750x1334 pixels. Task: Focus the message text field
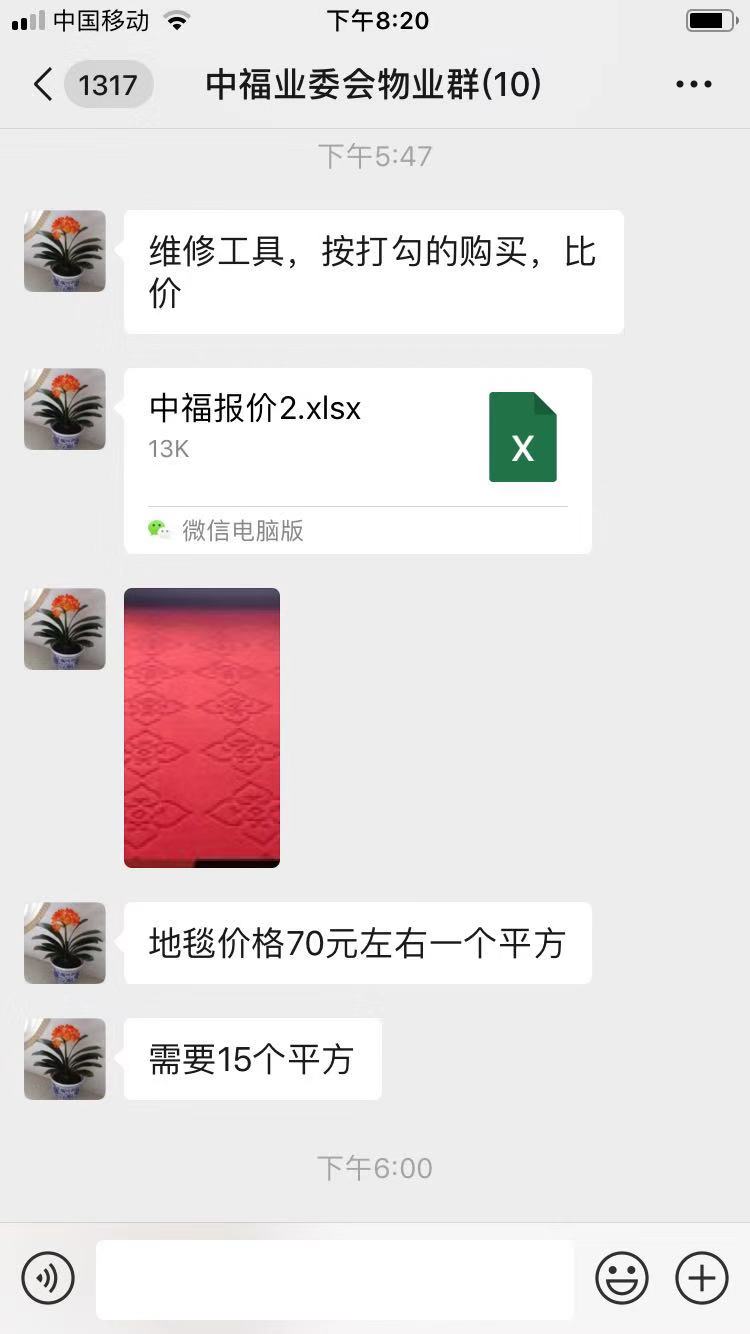point(334,1278)
